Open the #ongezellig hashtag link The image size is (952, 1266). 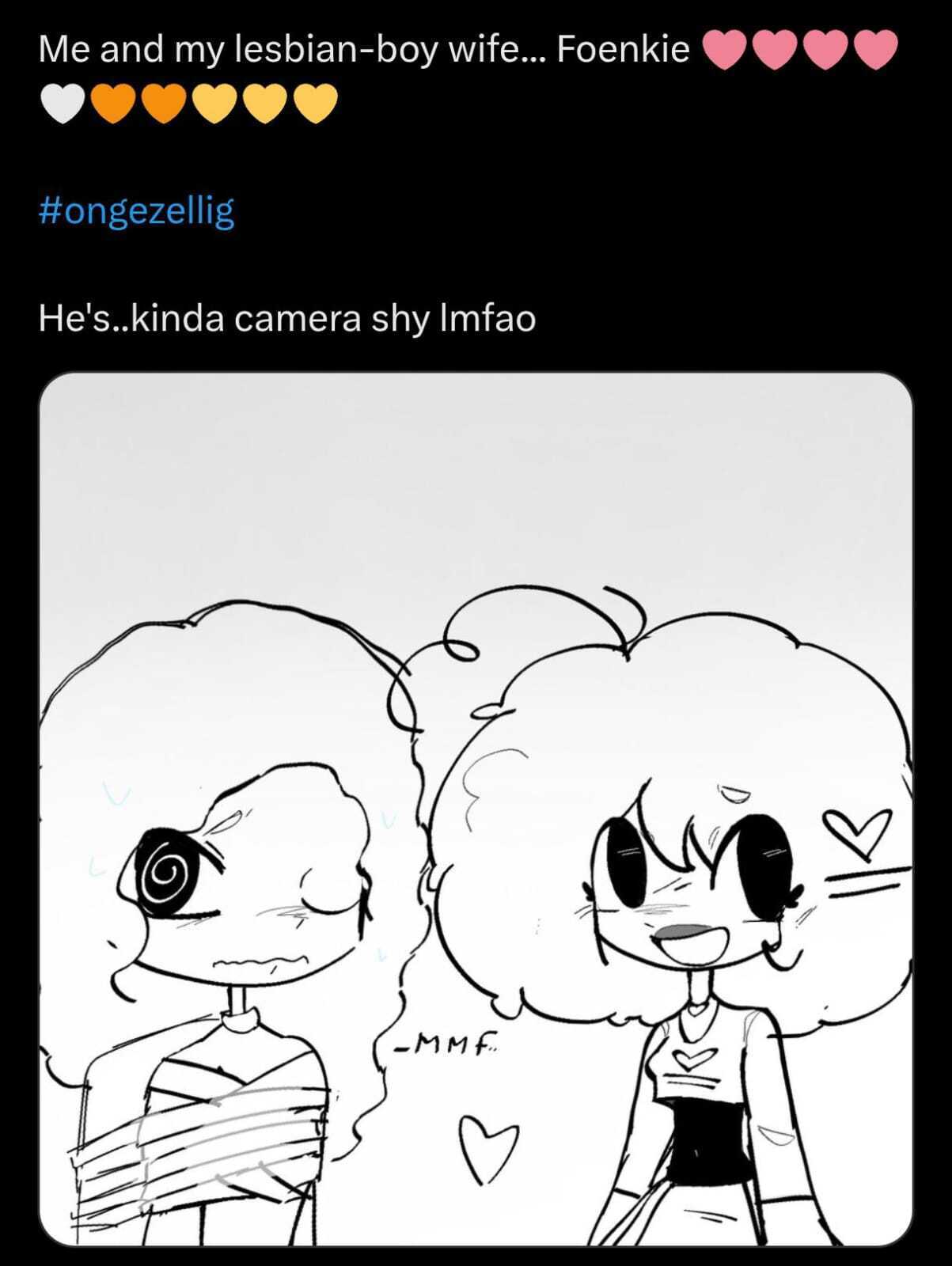[136, 210]
